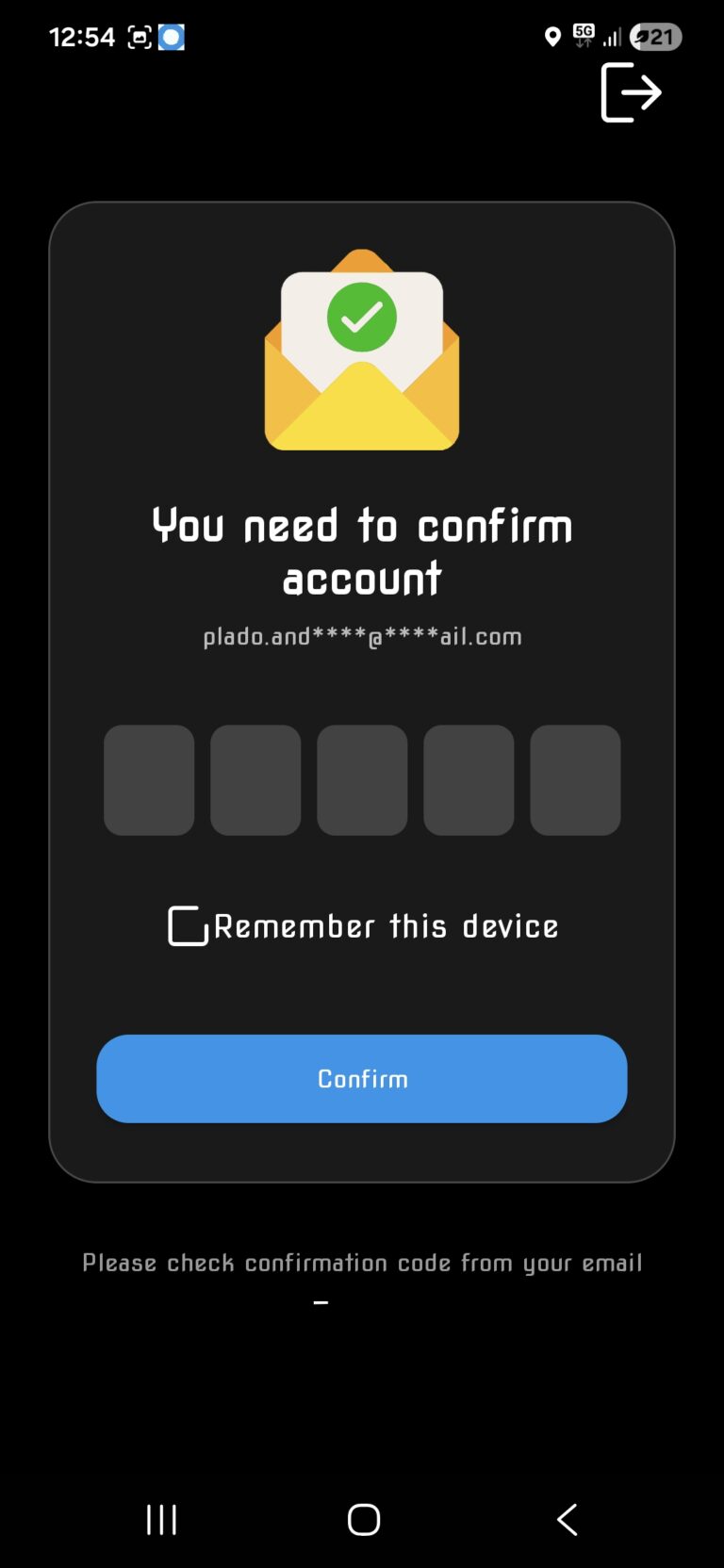Viewport: 724px width, 1568px height.
Task: Select the third code digit box
Action: click(x=362, y=780)
